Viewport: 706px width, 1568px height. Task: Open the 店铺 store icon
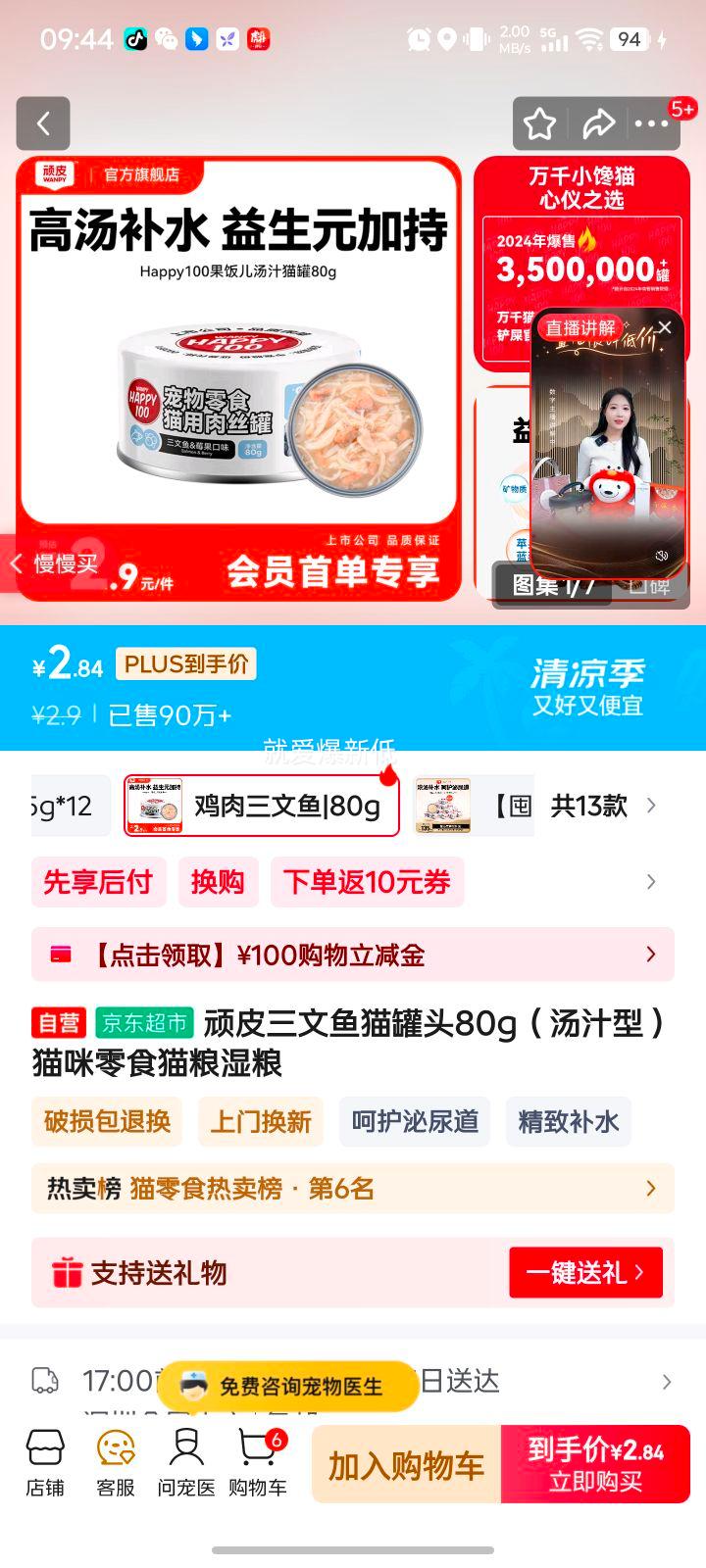point(46,1462)
